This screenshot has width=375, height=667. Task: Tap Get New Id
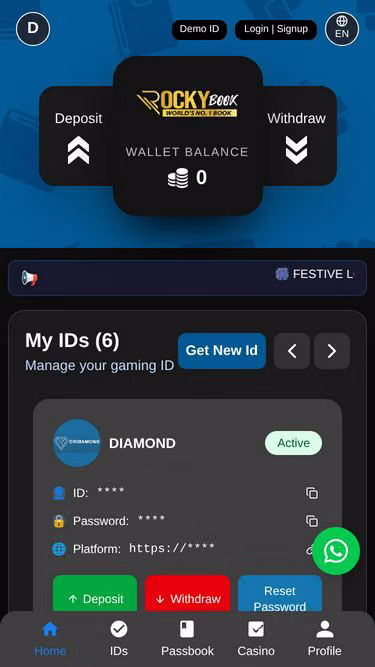coord(222,351)
